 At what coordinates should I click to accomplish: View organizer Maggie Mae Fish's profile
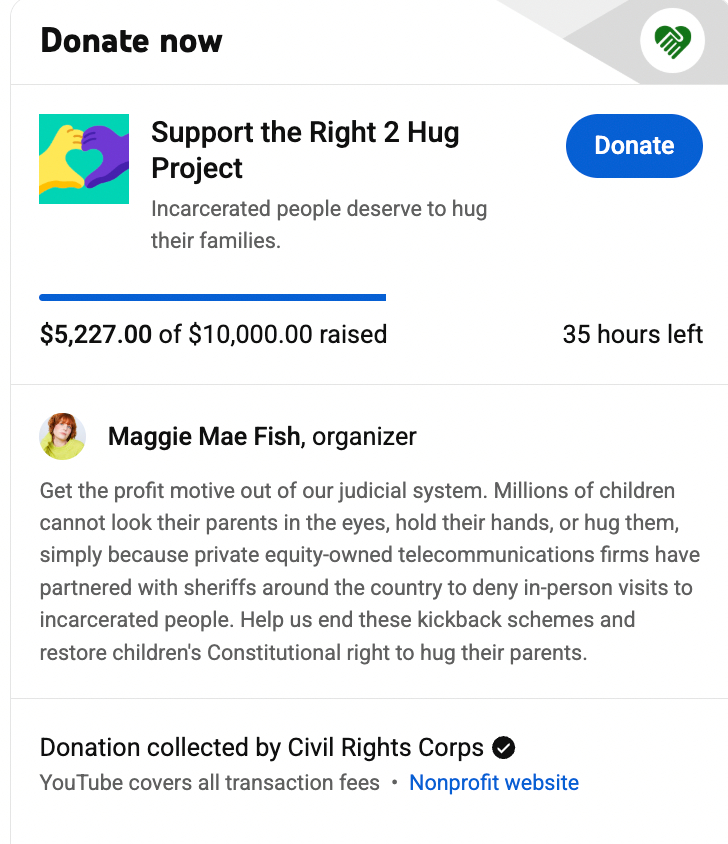tap(205, 437)
